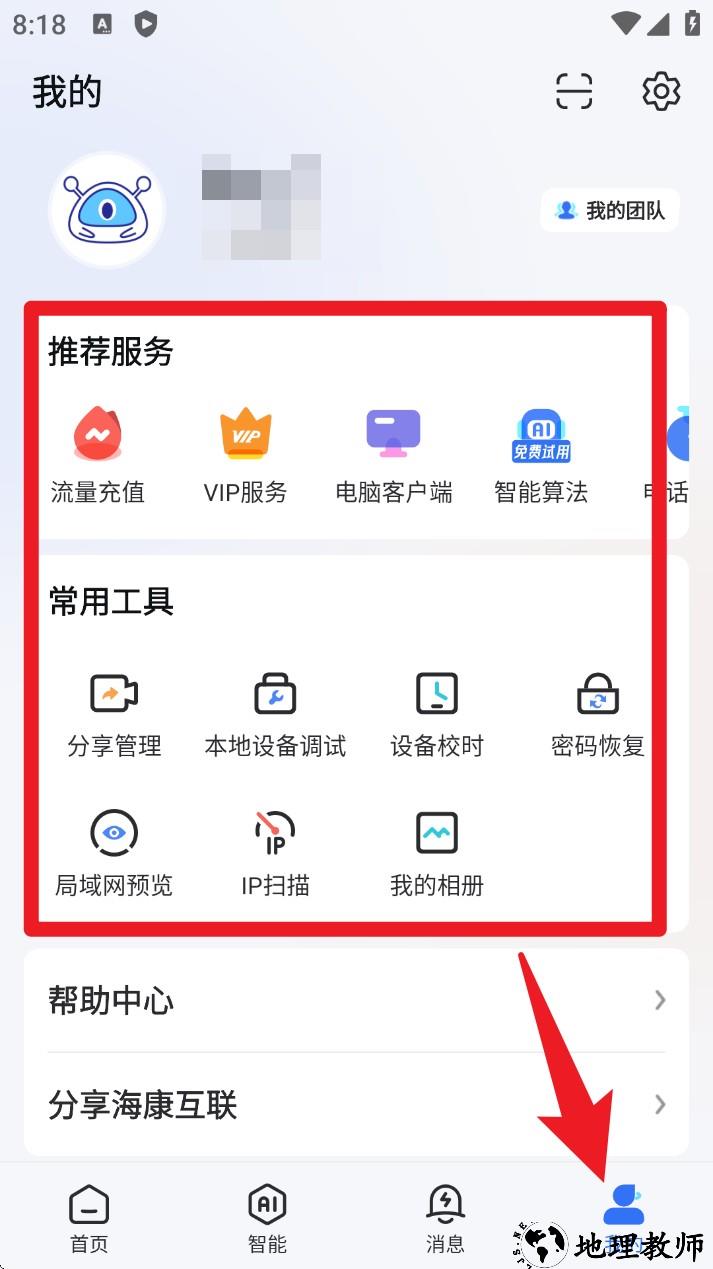Open 本地设备调试 tool
The image size is (713, 1269).
pos(275,714)
